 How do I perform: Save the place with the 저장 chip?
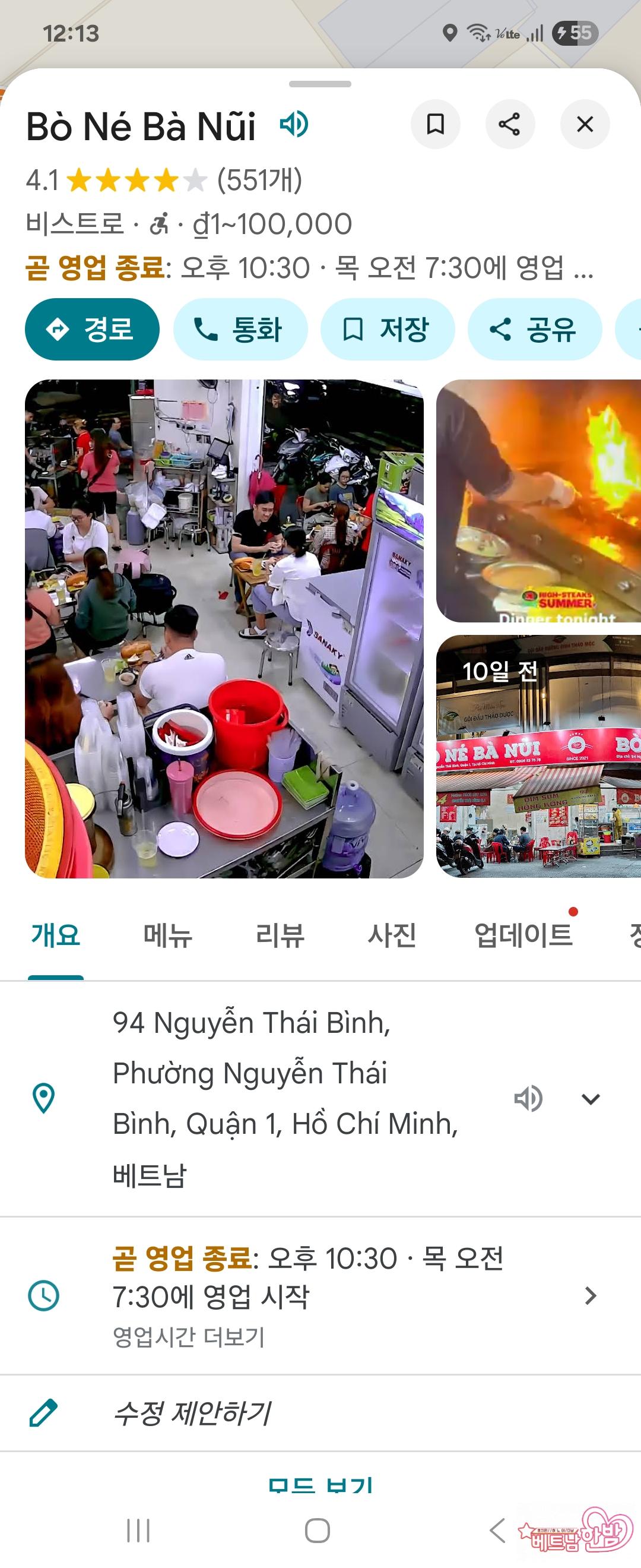pos(388,329)
